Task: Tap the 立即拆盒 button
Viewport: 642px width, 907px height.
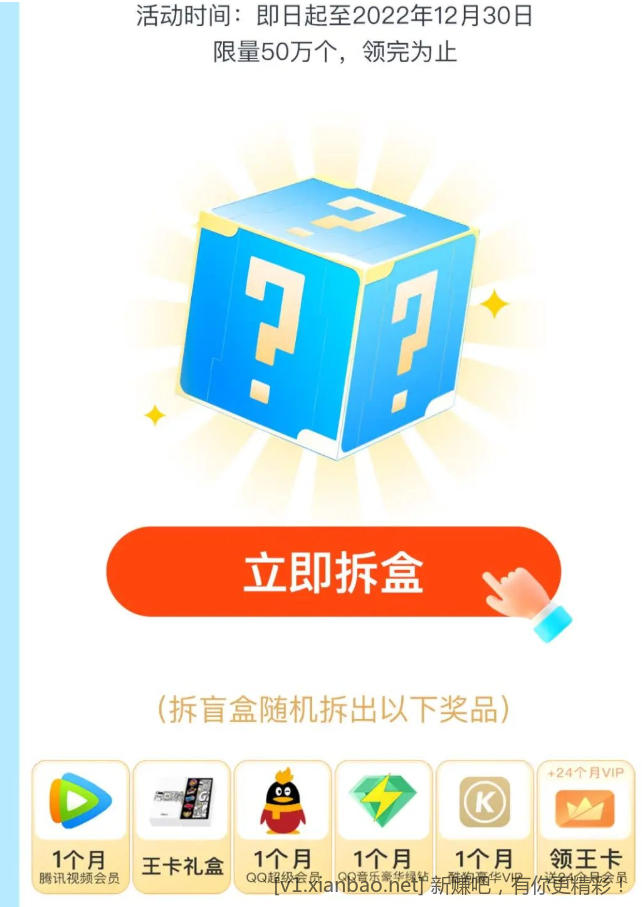Action: pos(333,572)
